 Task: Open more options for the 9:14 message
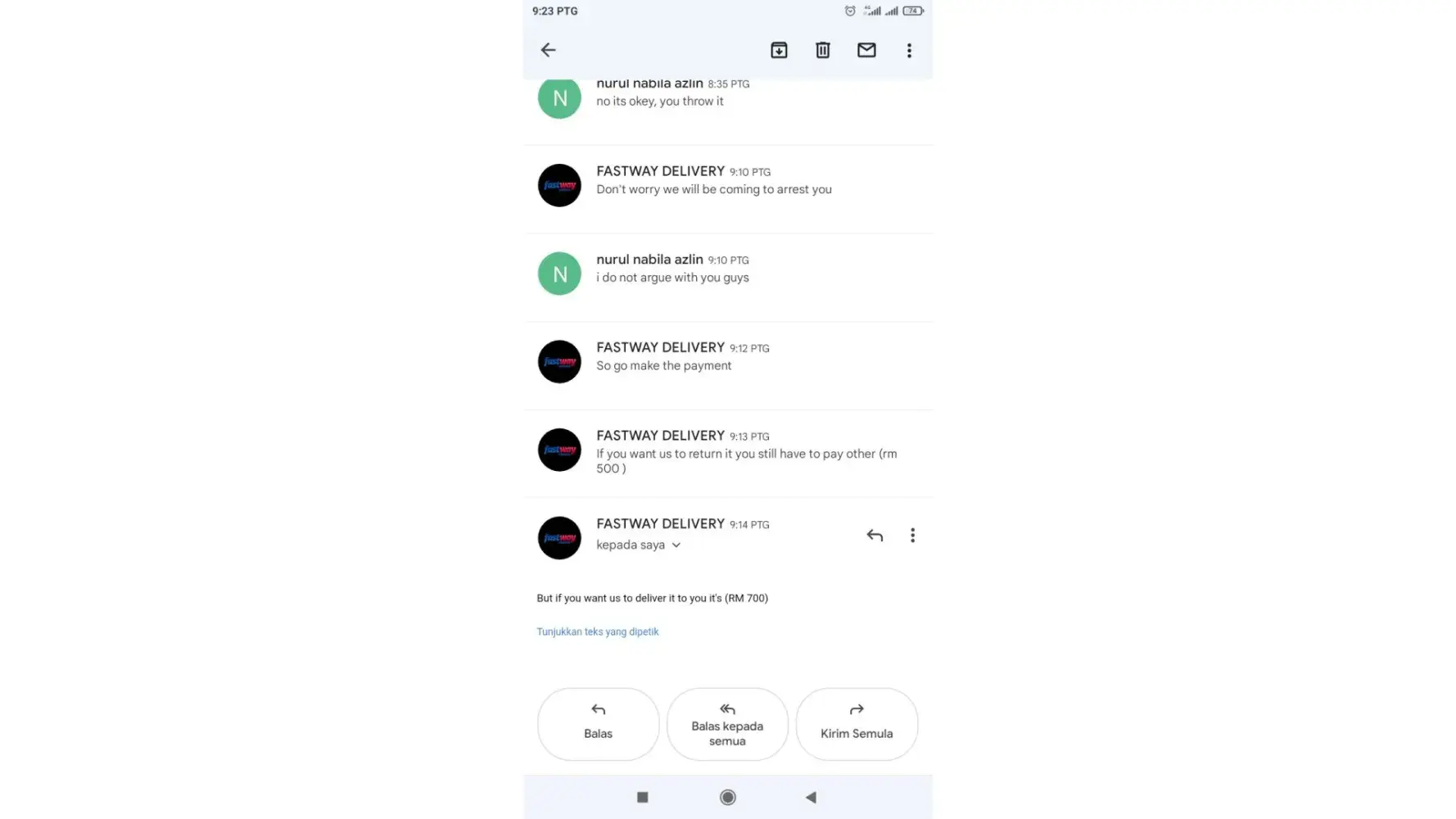[x=912, y=536]
